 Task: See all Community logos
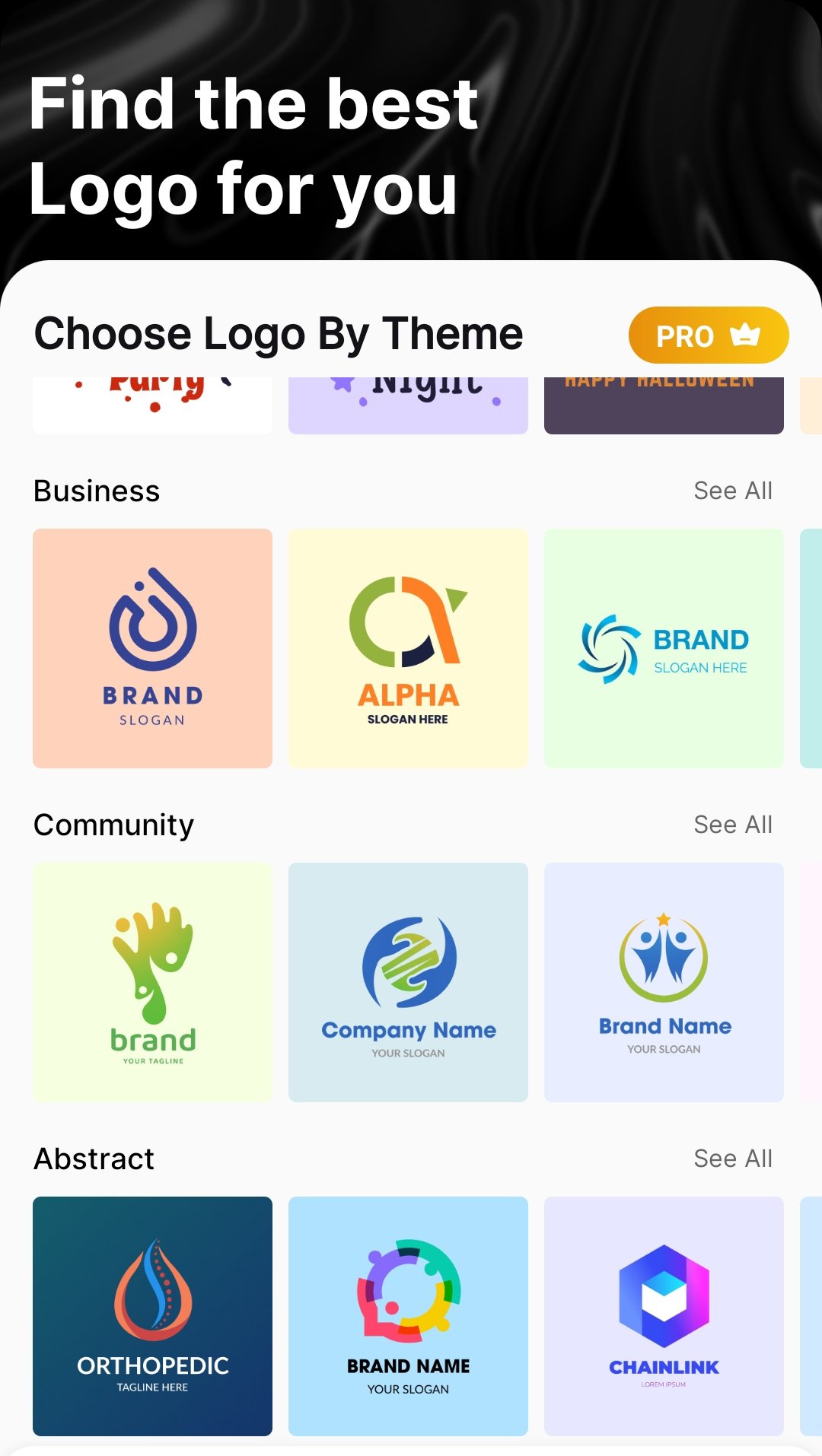(732, 825)
